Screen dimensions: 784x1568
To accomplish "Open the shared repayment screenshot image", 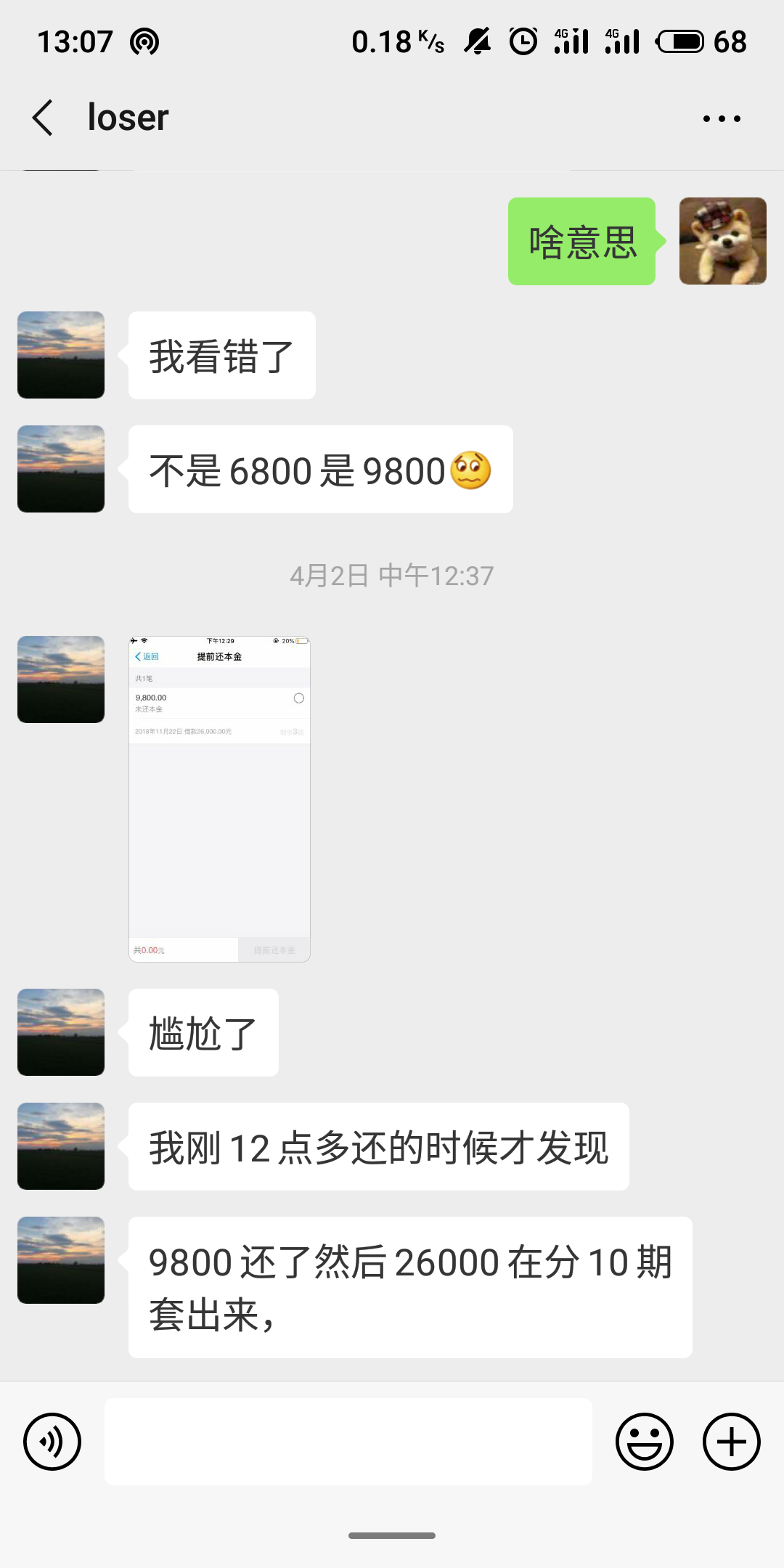I will click(x=219, y=799).
